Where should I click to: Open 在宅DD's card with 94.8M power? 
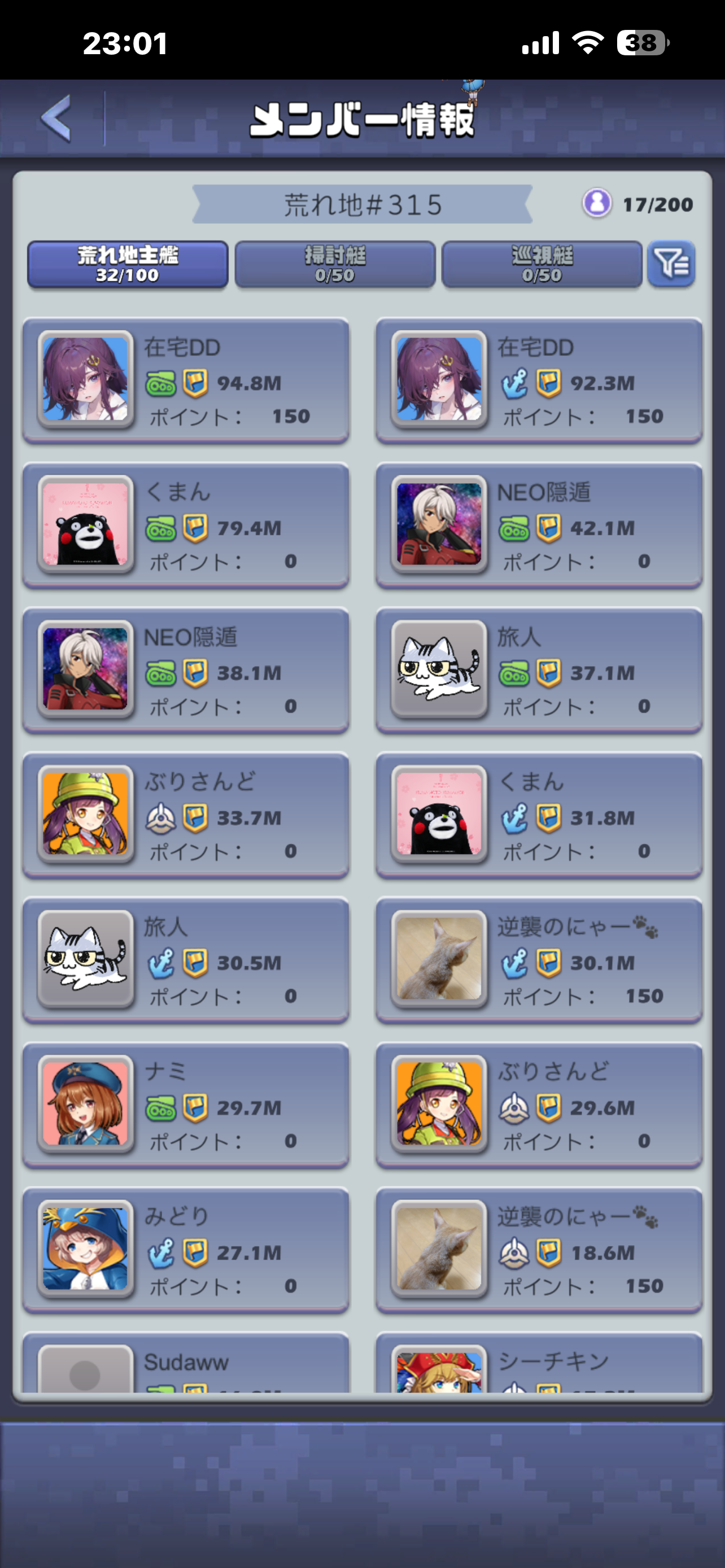[x=186, y=381]
